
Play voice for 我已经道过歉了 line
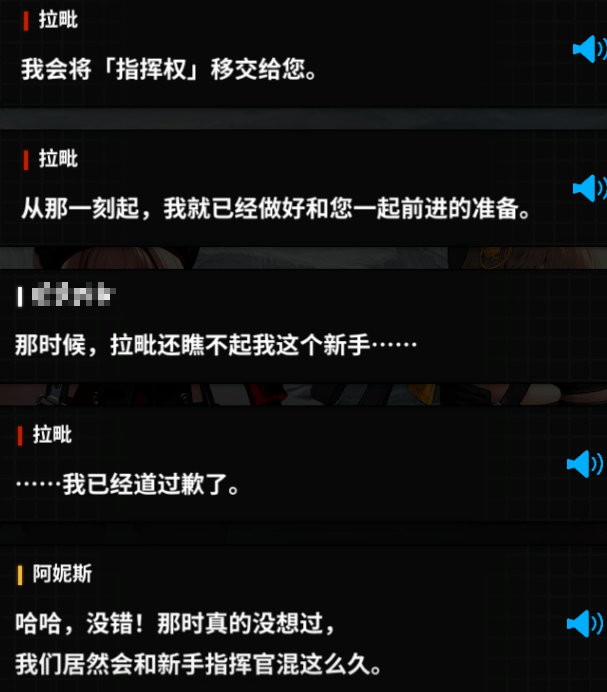(583, 463)
